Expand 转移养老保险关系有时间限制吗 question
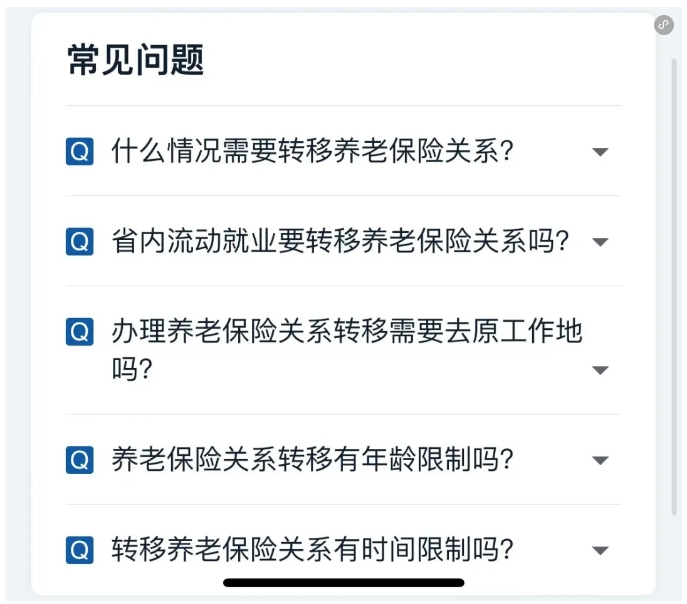 coord(600,551)
